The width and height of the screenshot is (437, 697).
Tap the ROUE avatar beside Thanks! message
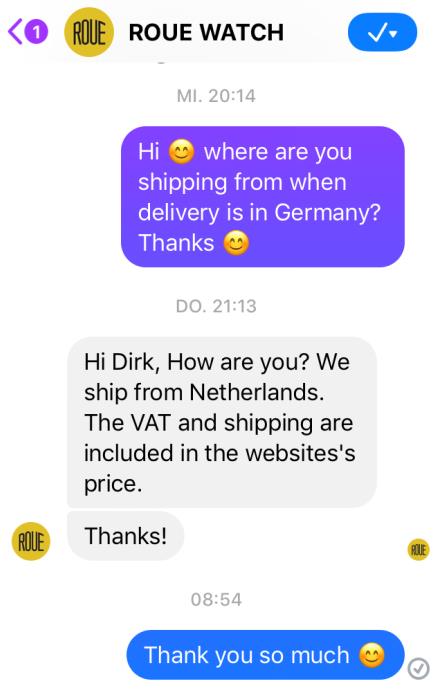coord(31,541)
